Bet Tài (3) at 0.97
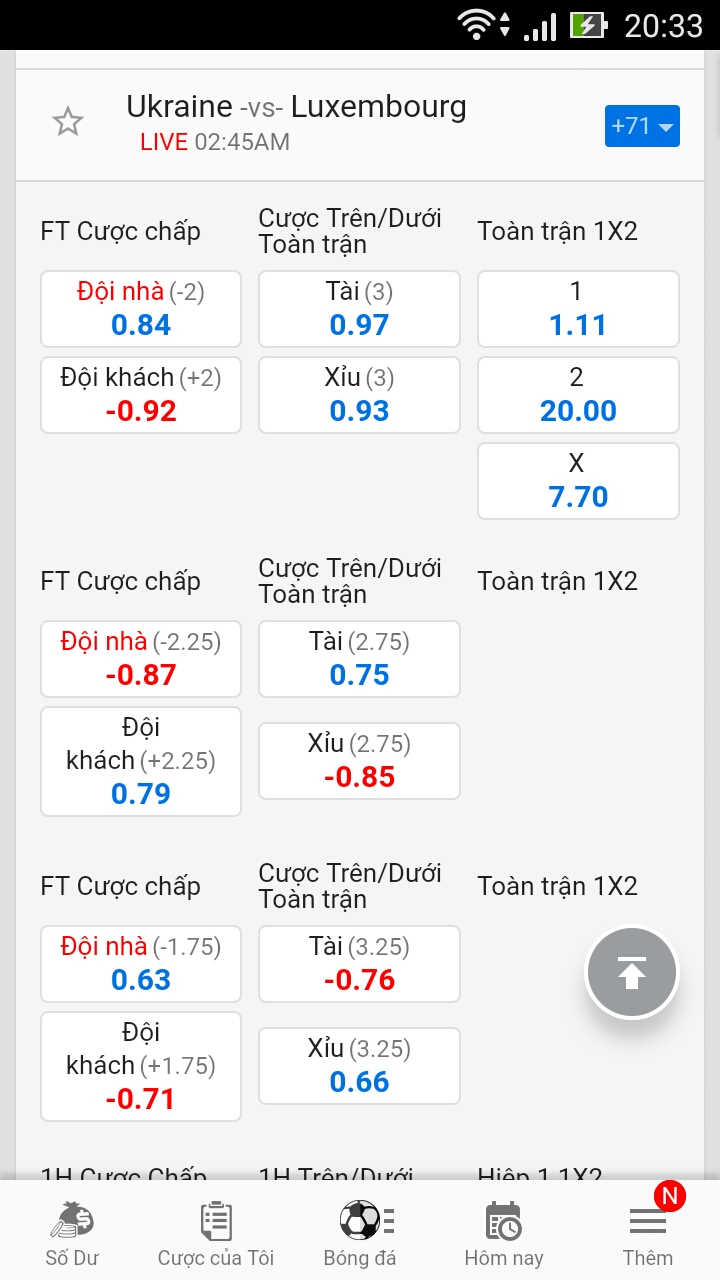720x1280 pixels. coord(359,309)
